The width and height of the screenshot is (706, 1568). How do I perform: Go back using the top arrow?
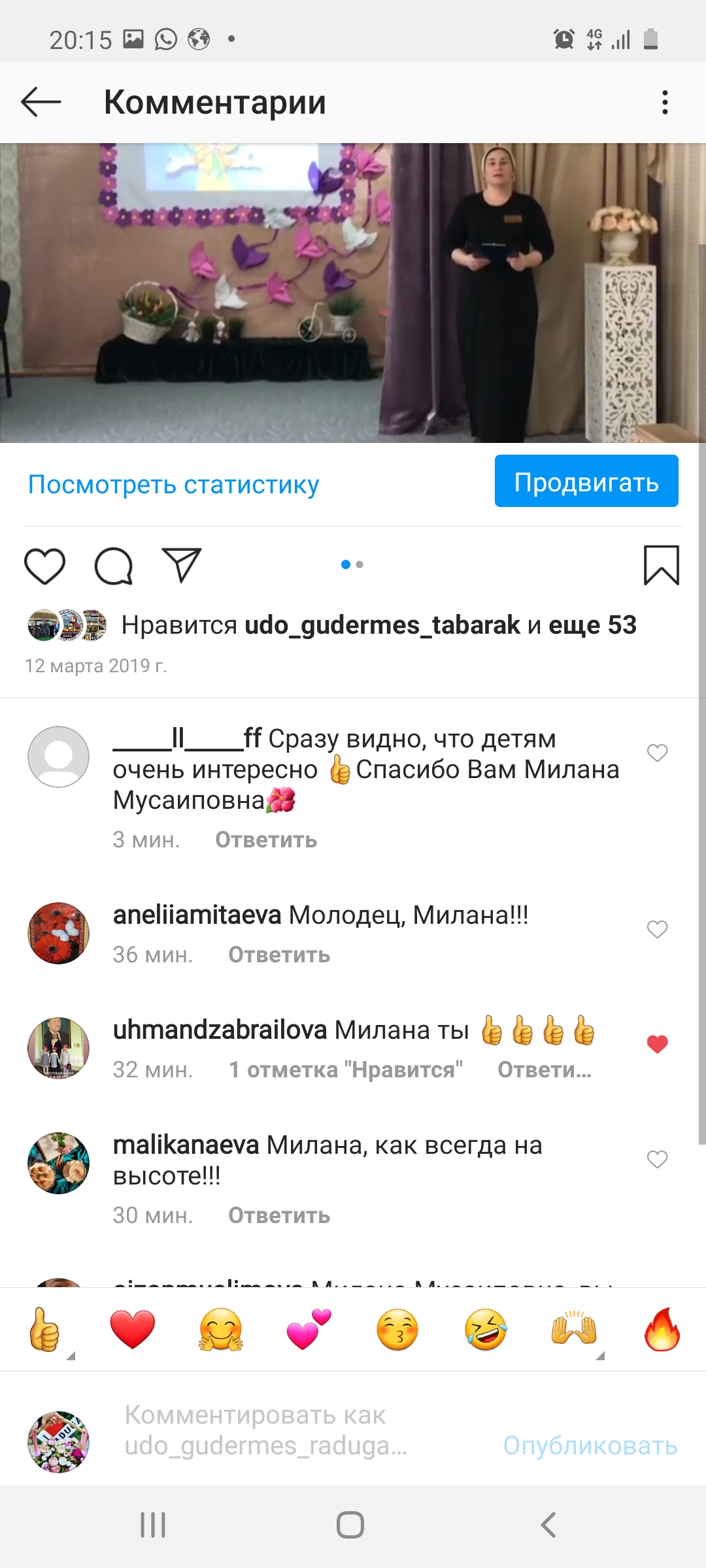coord(41,103)
